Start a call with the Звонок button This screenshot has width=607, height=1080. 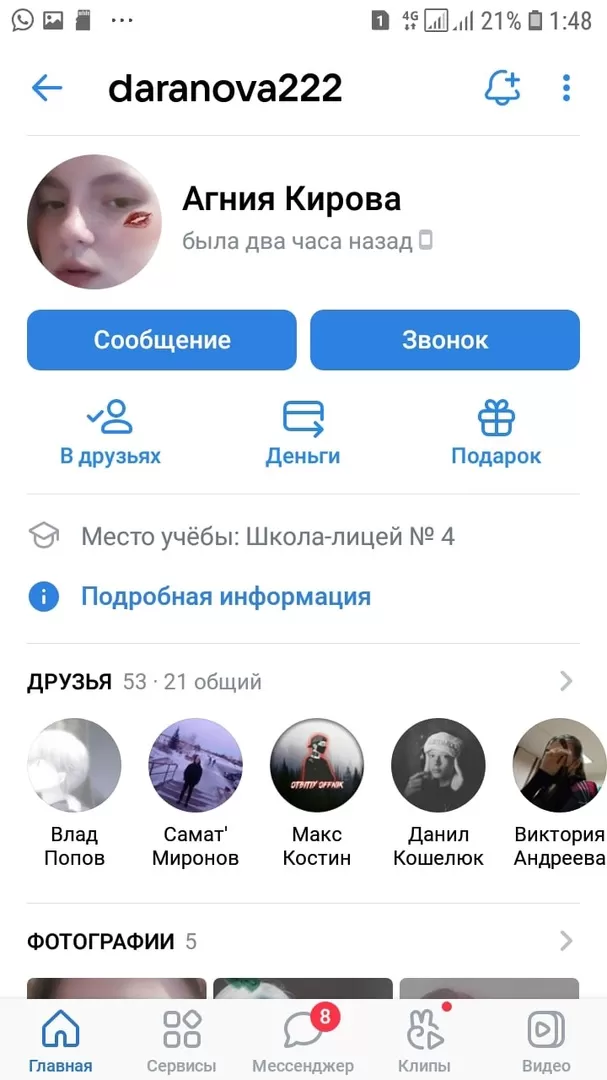[445, 340]
